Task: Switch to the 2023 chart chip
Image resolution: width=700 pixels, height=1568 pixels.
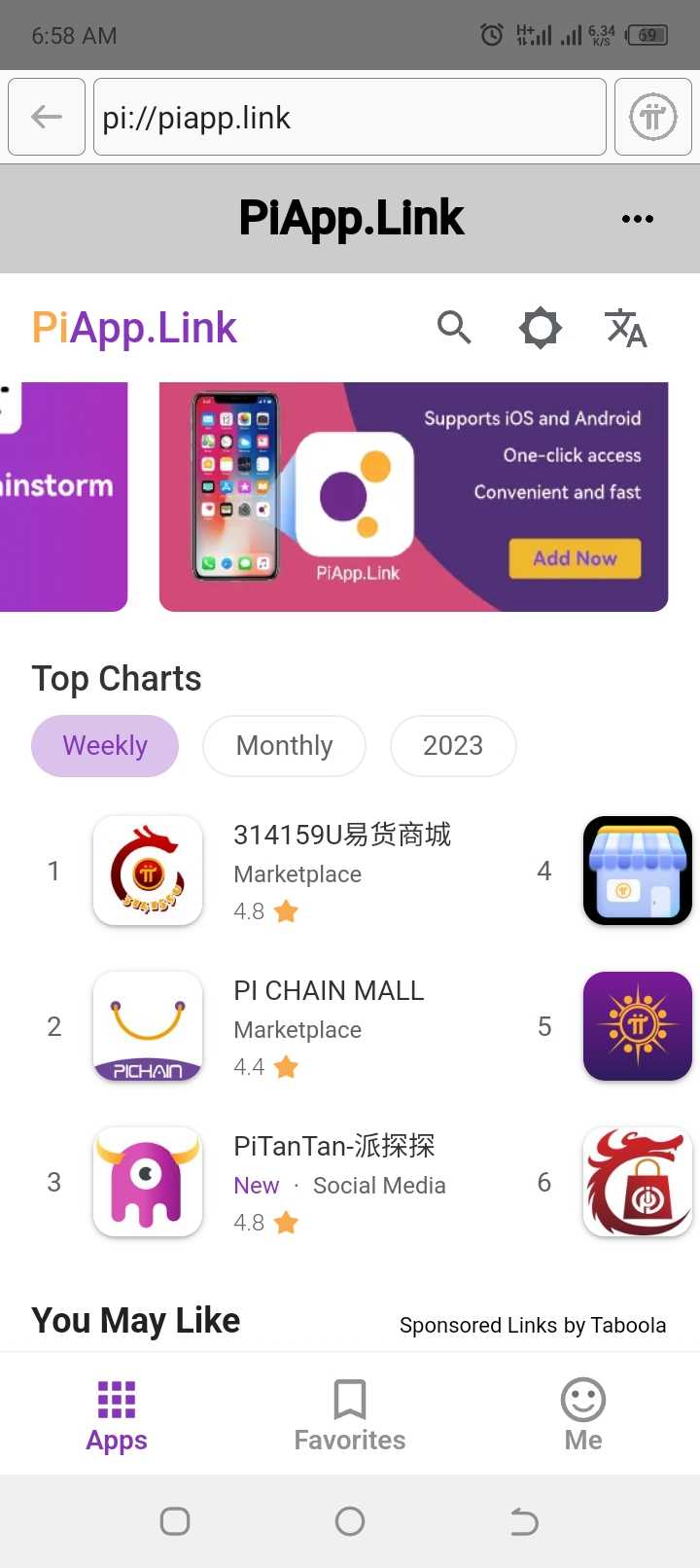Action: (453, 746)
